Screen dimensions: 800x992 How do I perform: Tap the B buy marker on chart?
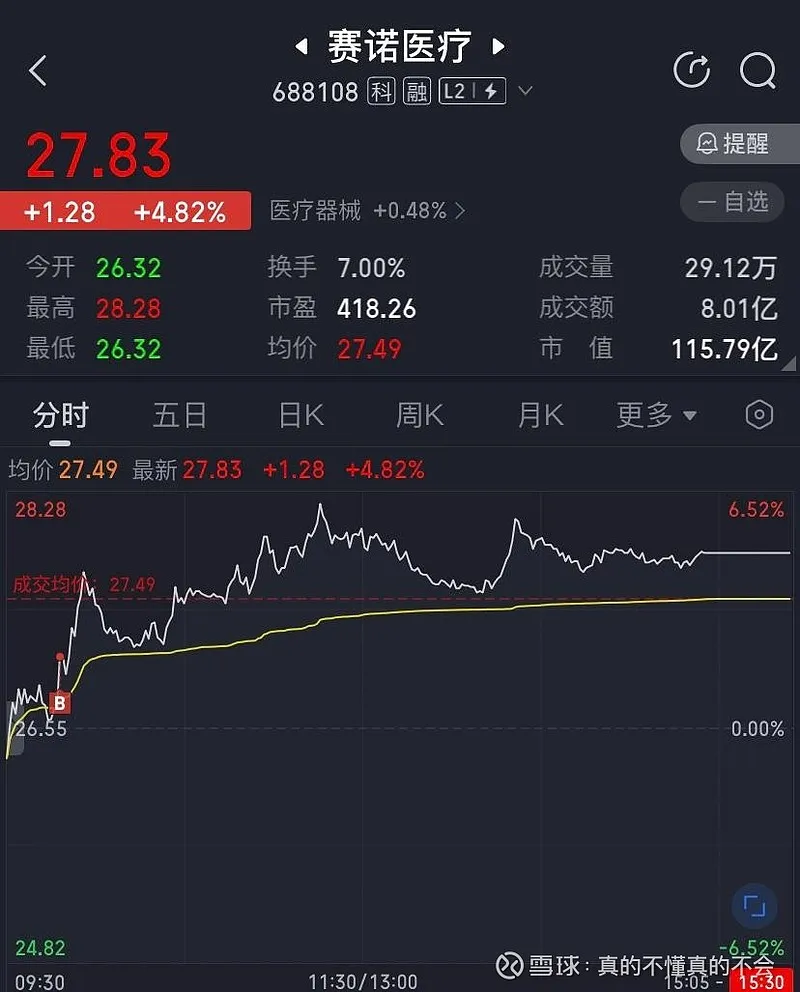(x=60, y=704)
